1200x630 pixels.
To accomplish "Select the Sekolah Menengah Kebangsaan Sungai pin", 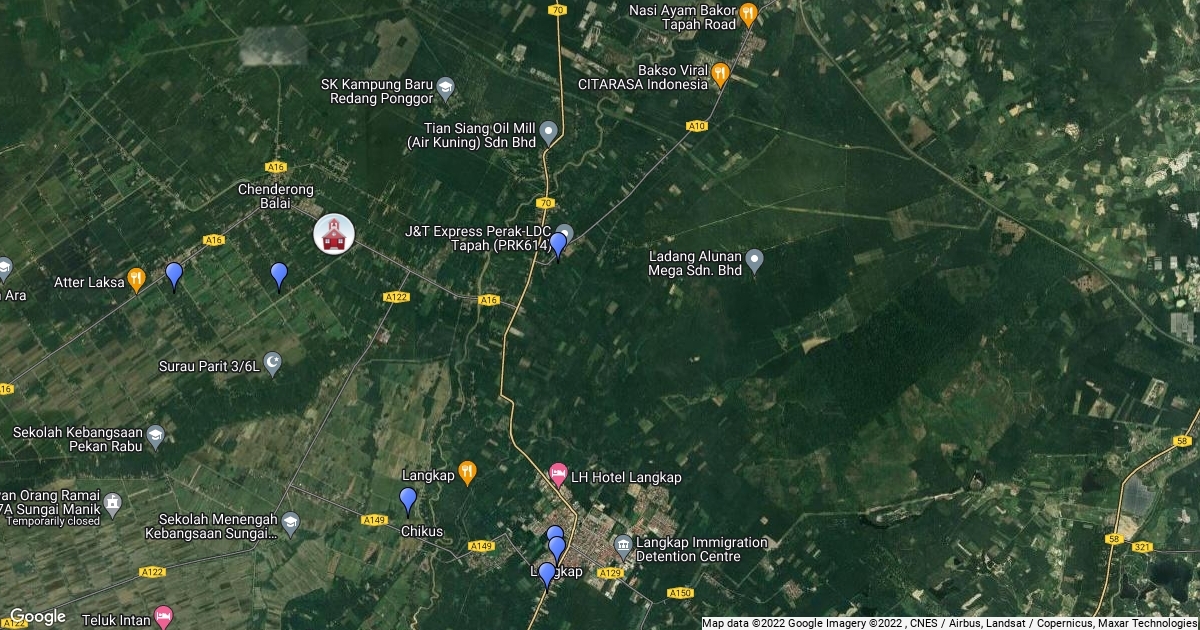I will click(289, 523).
